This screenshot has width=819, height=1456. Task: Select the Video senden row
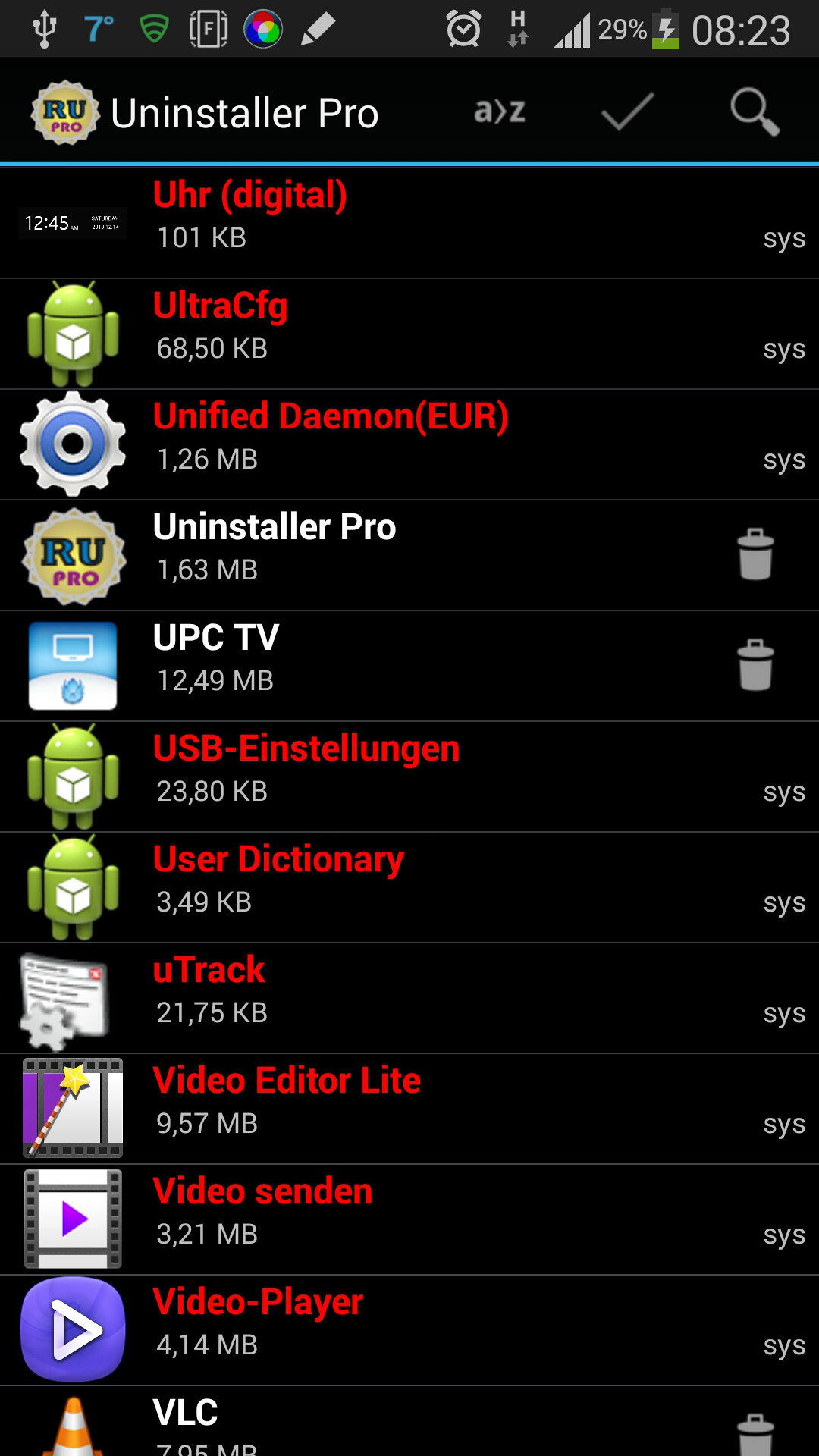[409, 1219]
